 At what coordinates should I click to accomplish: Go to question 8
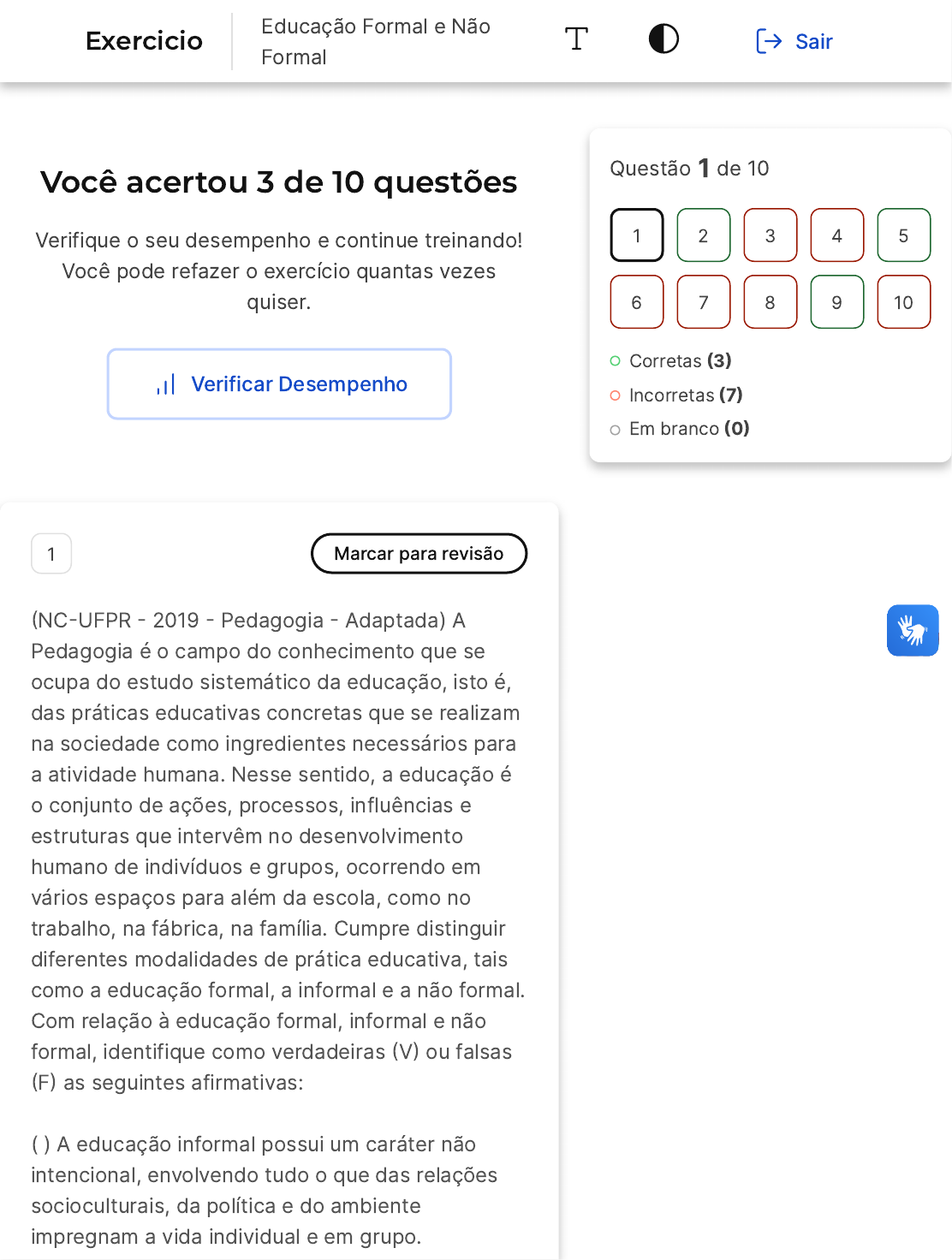click(771, 302)
